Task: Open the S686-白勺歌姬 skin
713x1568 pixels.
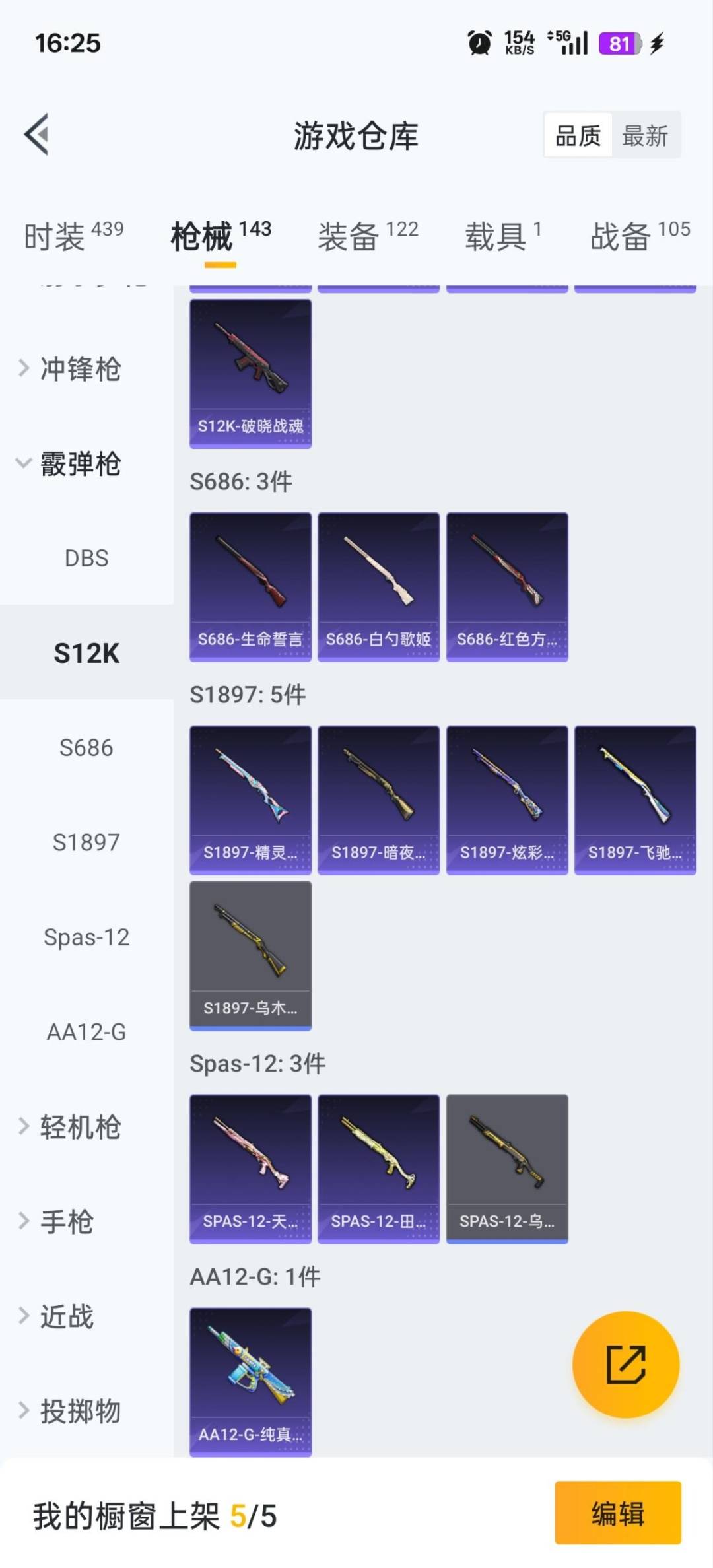Action: pos(378,587)
